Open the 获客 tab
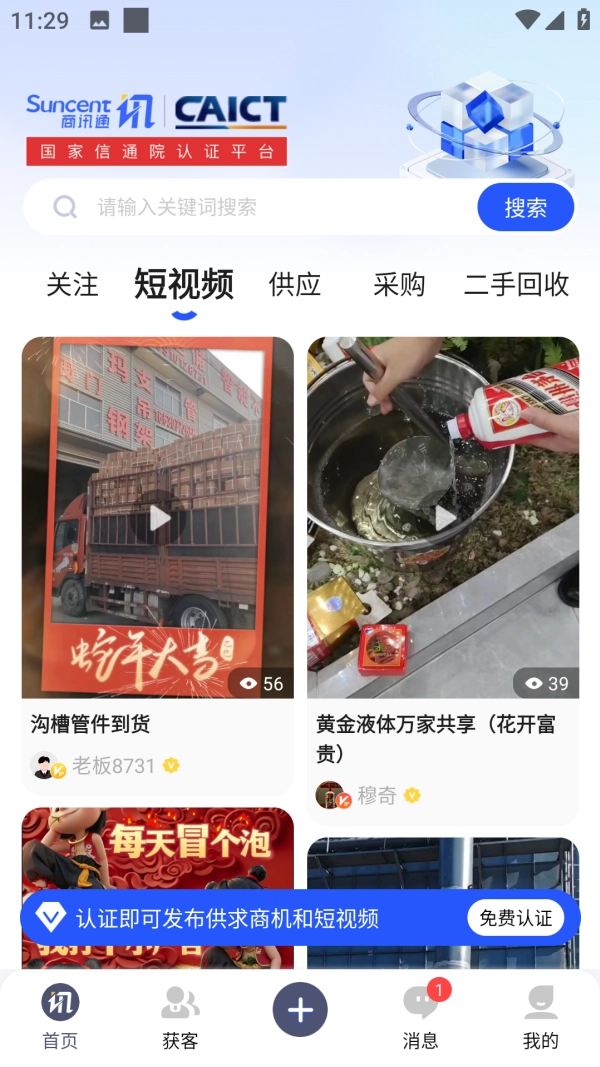Viewport: 600px width, 1067px height. click(x=180, y=1015)
